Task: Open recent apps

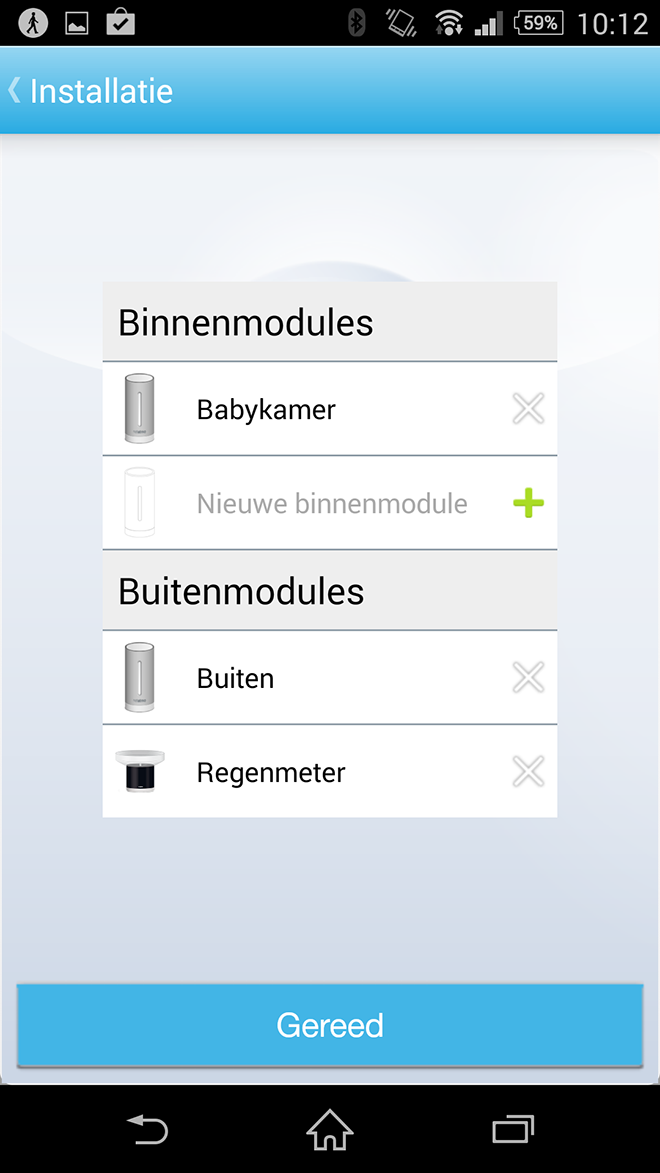Action: click(513, 1130)
